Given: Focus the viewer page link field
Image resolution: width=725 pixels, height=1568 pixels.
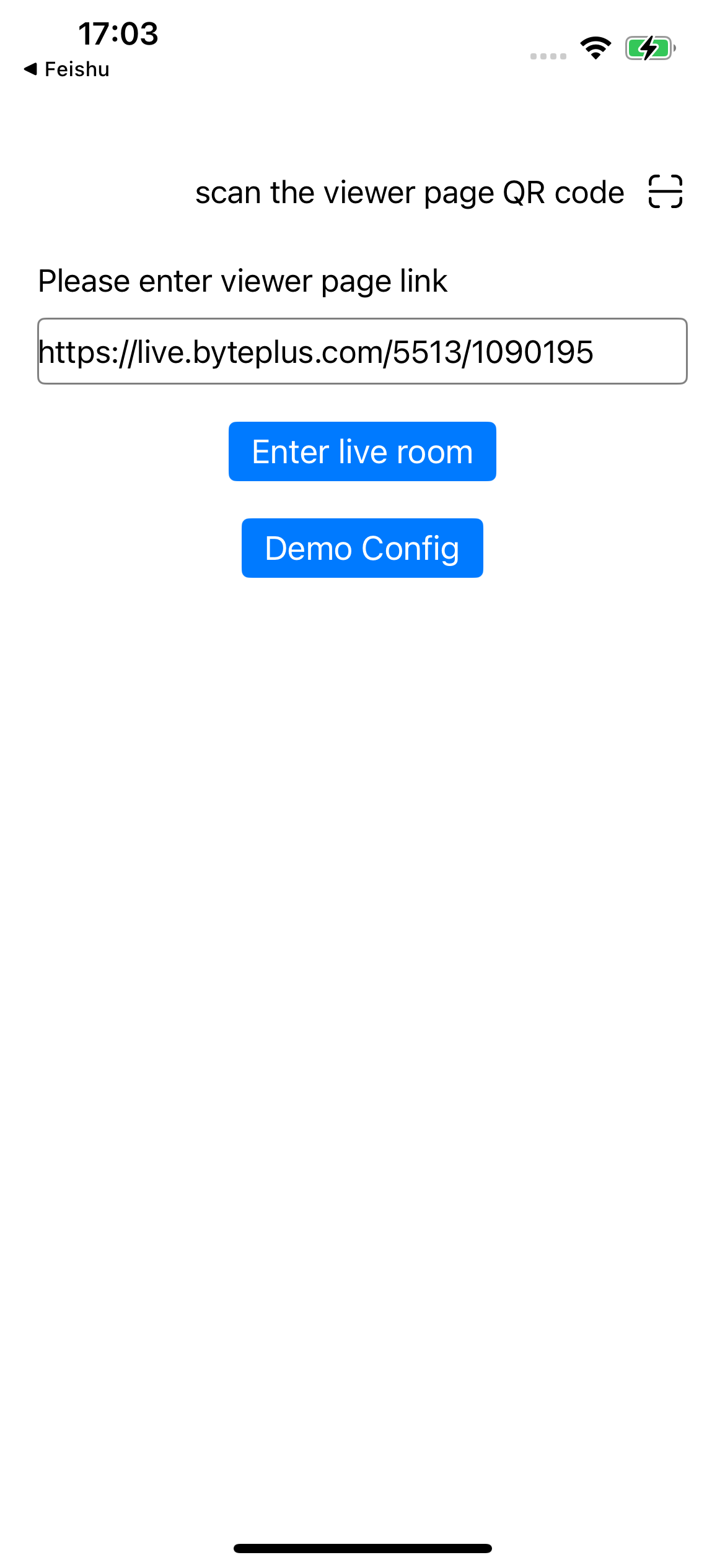Looking at the screenshot, I should (x=362, y=351).
